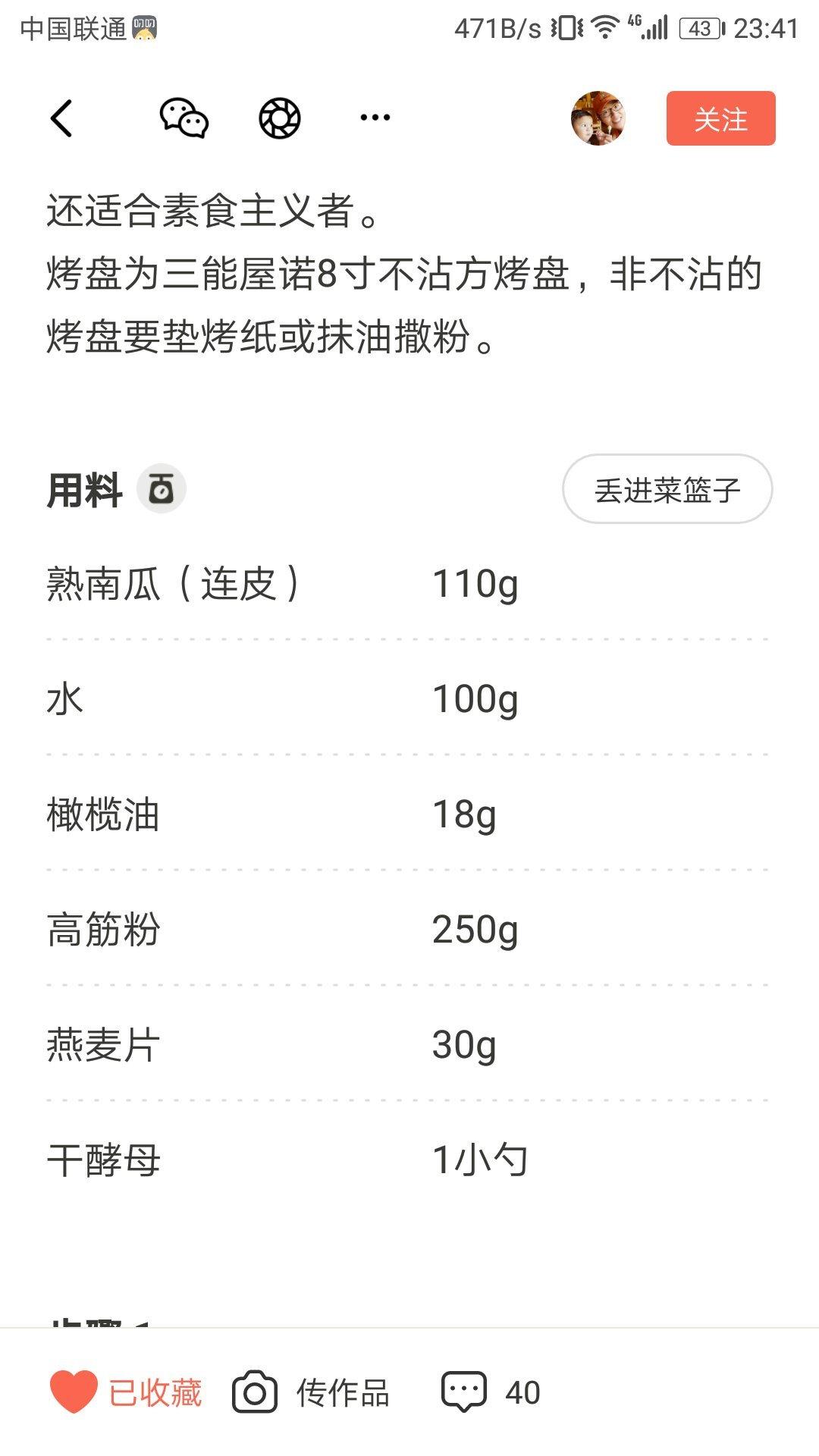819x1456 pixels.
Task: Follow the author with 关注 button
Action: pos(720,118)
